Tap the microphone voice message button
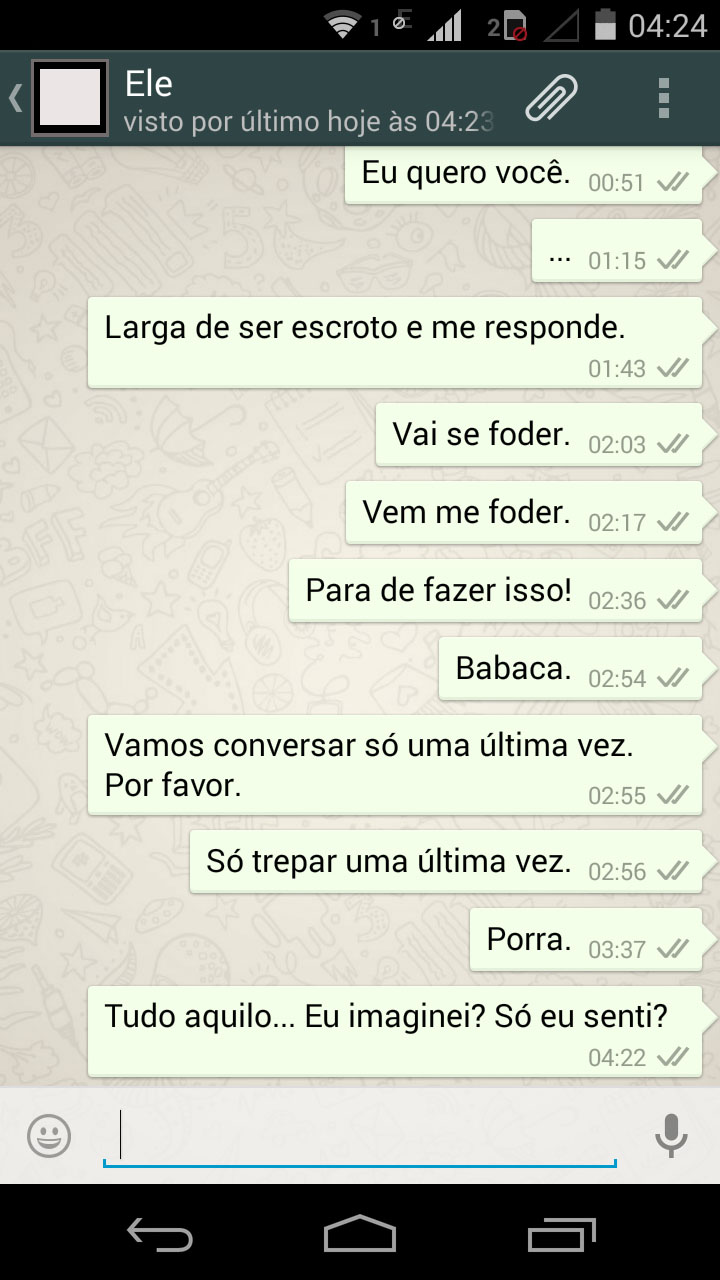This screenshot has height=1280, width=720. point(670,1136)
